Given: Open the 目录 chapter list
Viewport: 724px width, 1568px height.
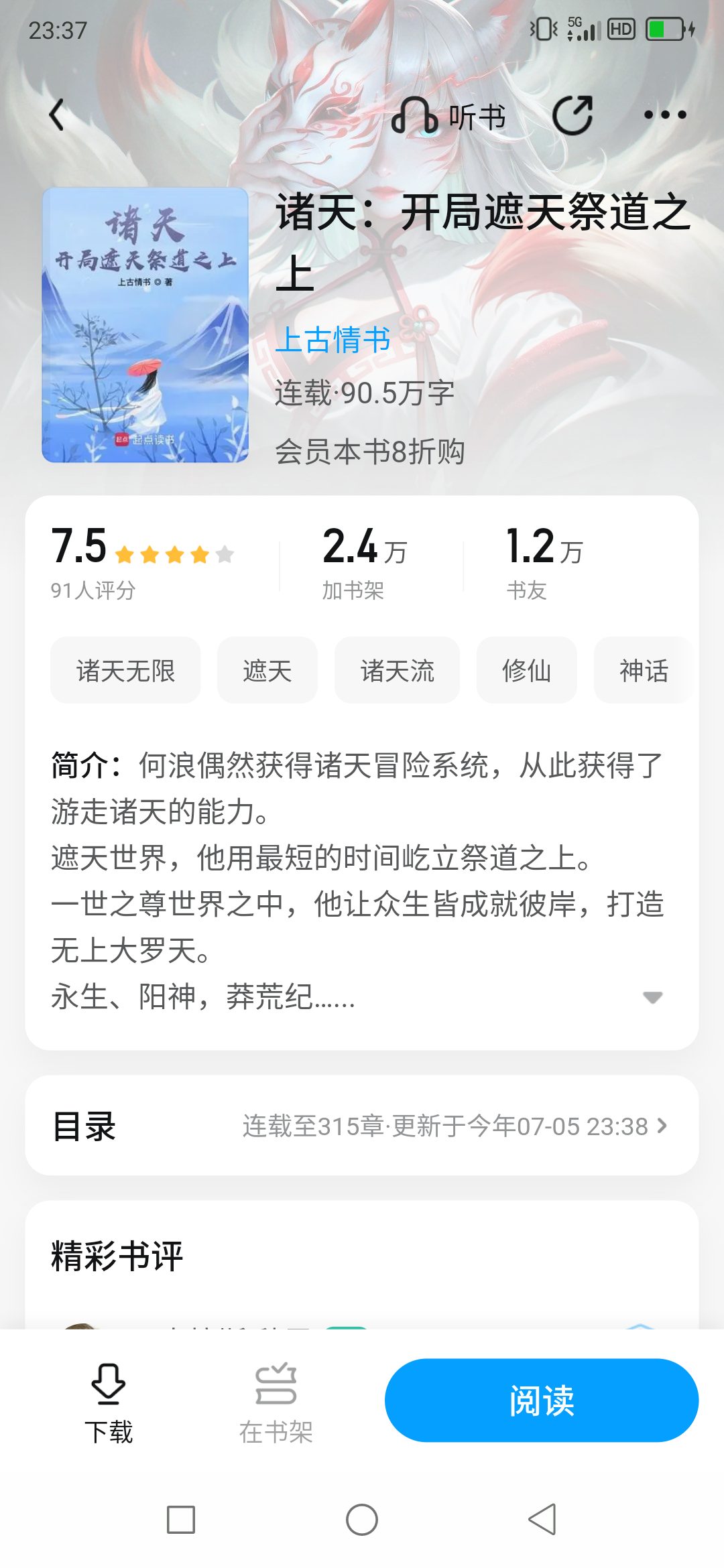Looking at the screenshot, I should coord(362,1126).
